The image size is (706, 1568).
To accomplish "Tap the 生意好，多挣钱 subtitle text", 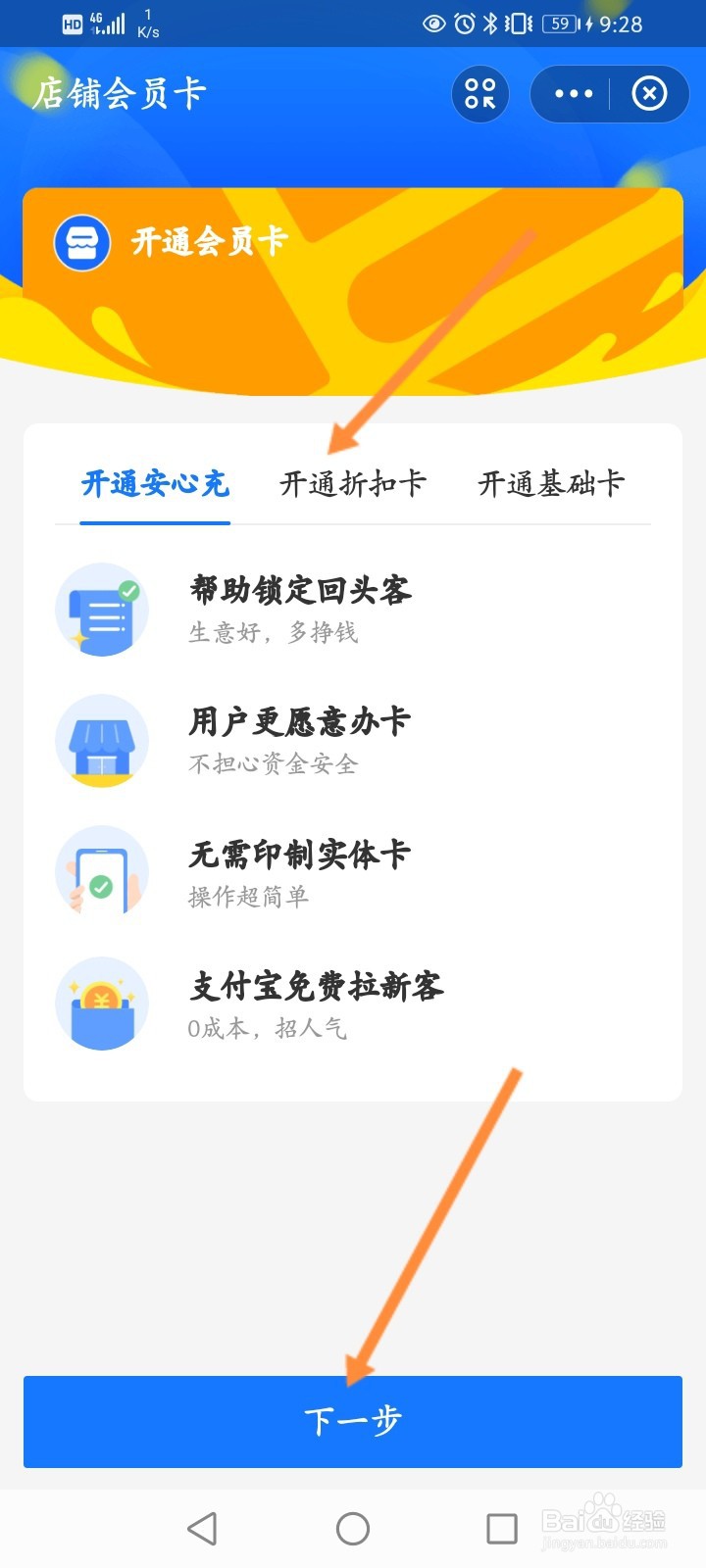I will click(x=275, y=633).
